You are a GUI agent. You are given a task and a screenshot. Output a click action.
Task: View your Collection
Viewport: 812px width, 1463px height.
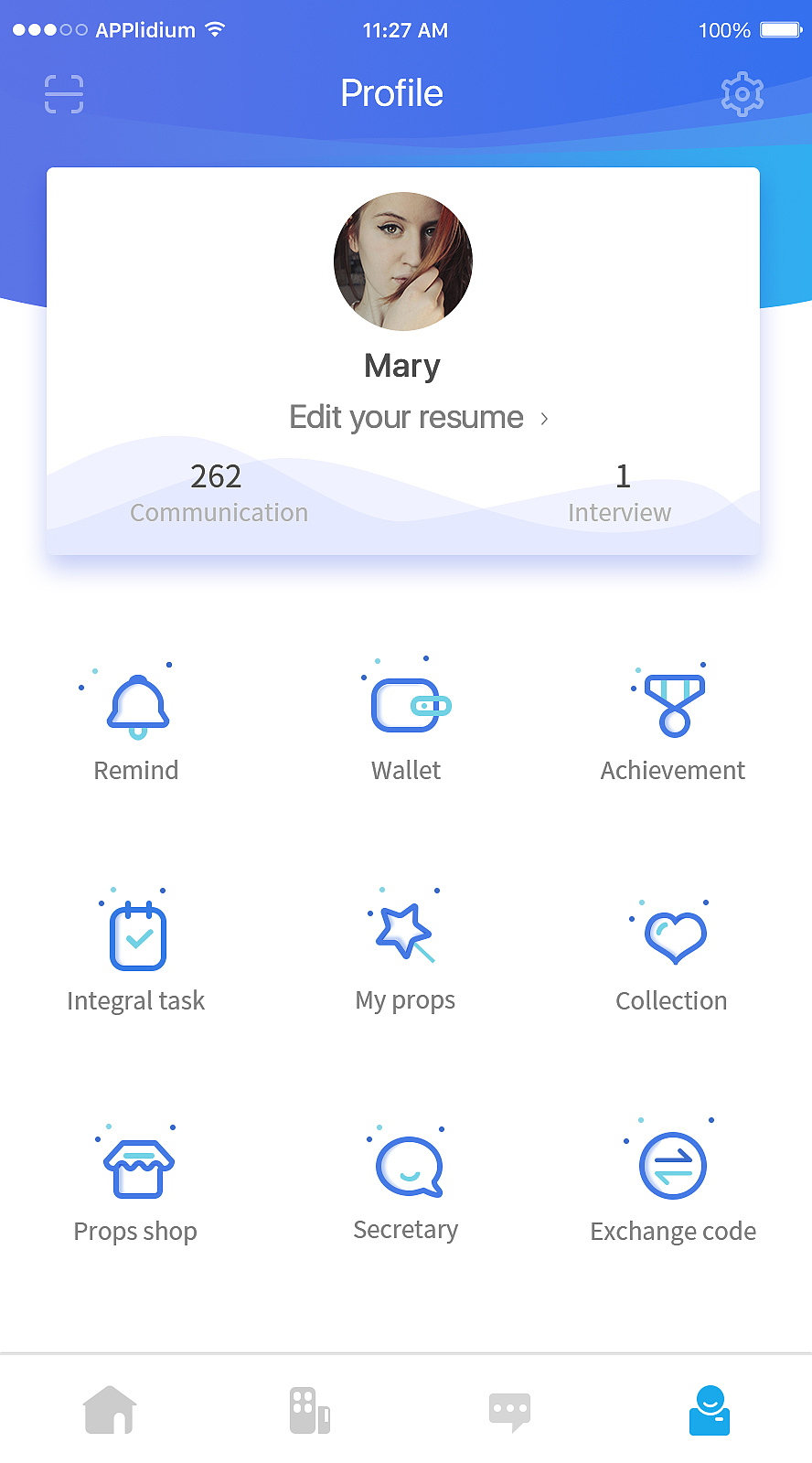coord(672,951)
